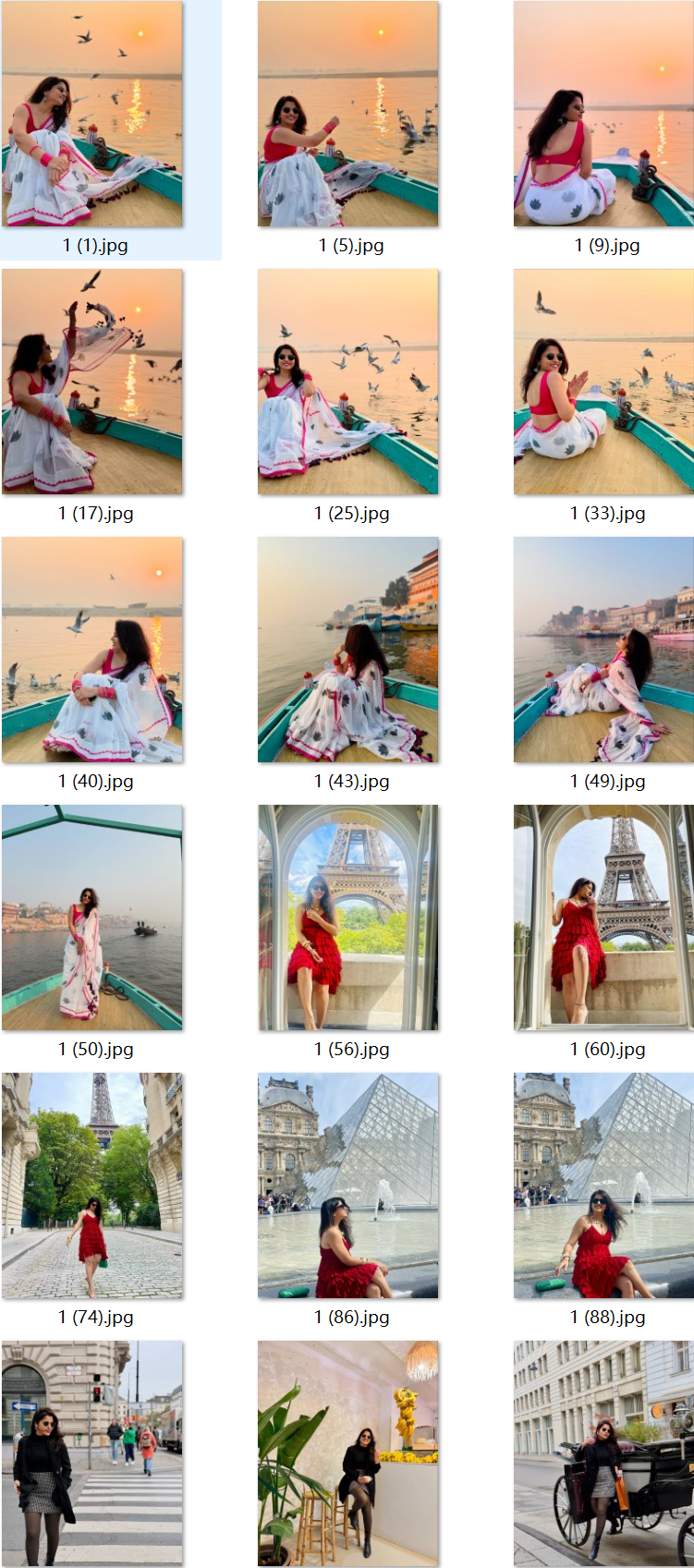This screenshot has height=1568, width=694.
Task: Open the photo 1 (49).jpg
Action: pyautogui.click(x=603, y=650)
